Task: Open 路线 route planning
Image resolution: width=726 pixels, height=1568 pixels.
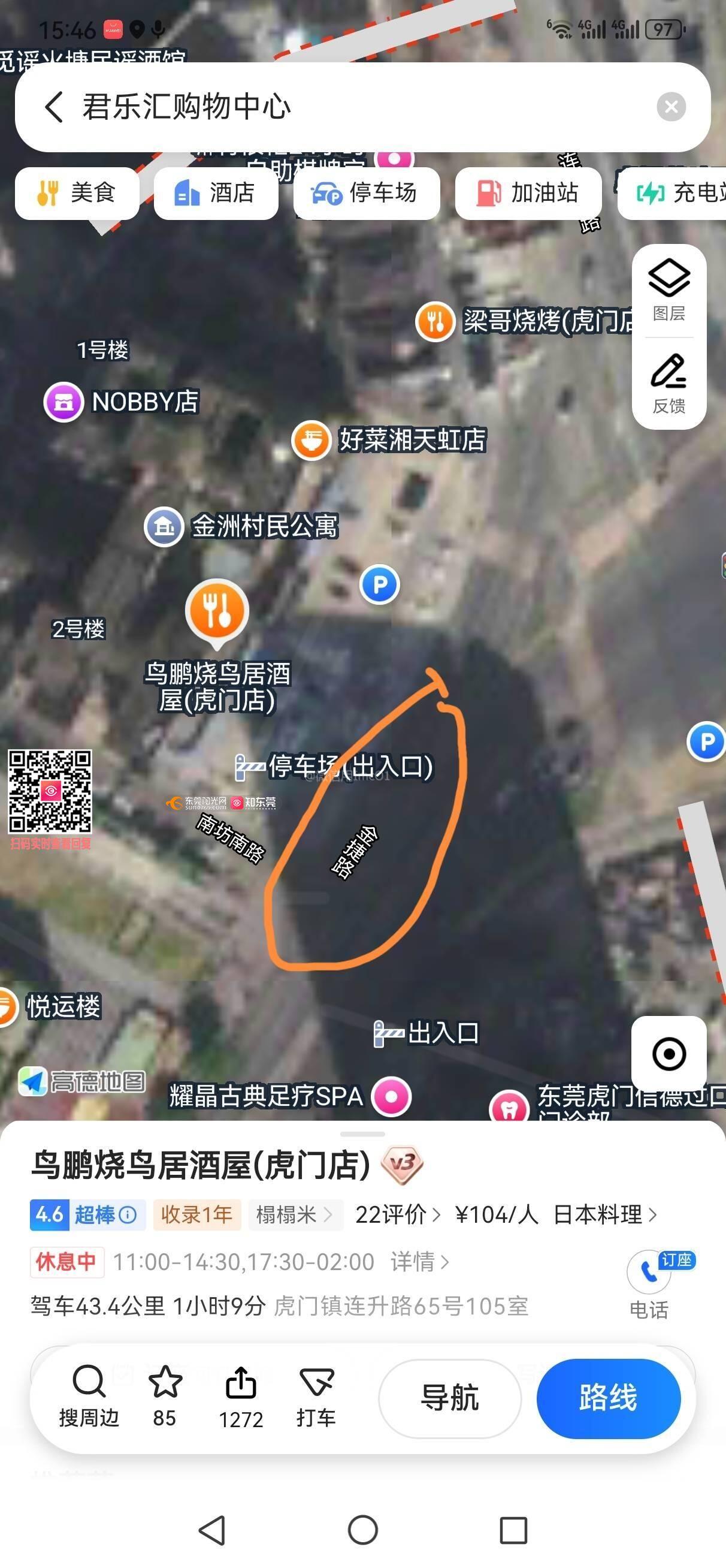Action: [608, 1398]
